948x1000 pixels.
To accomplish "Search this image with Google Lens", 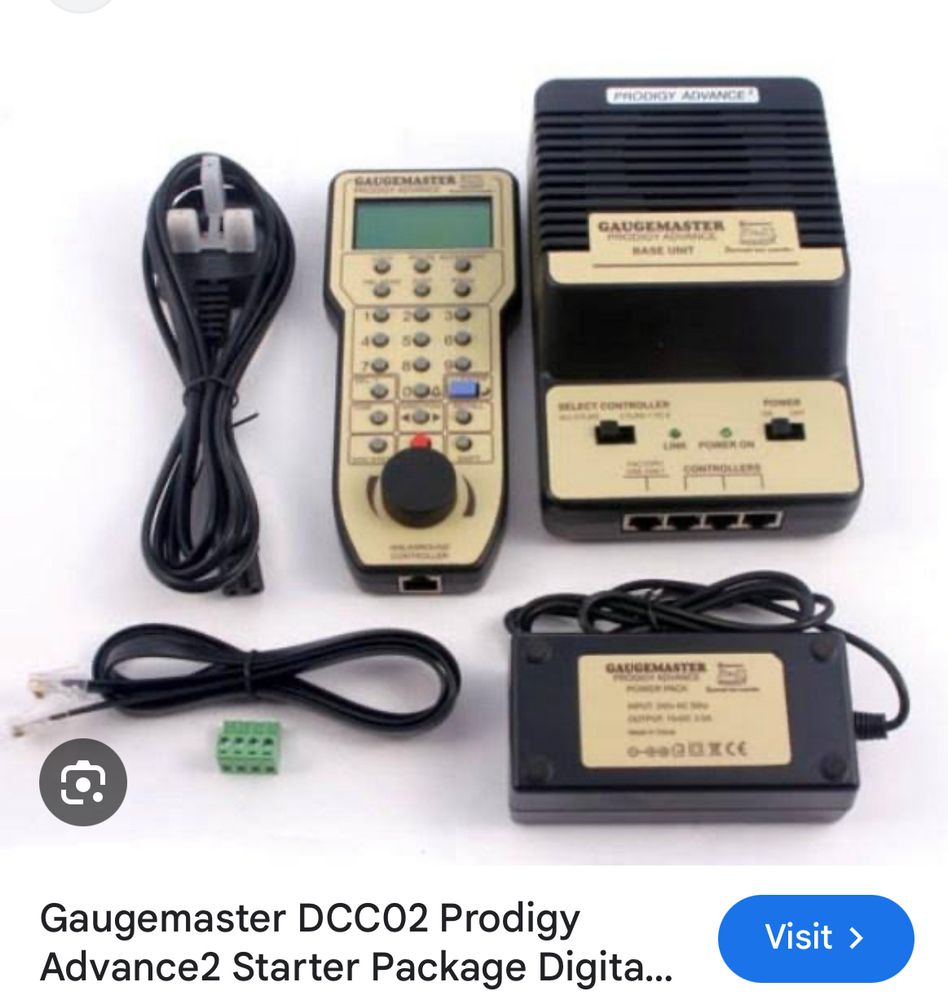I will pos(83,783).
